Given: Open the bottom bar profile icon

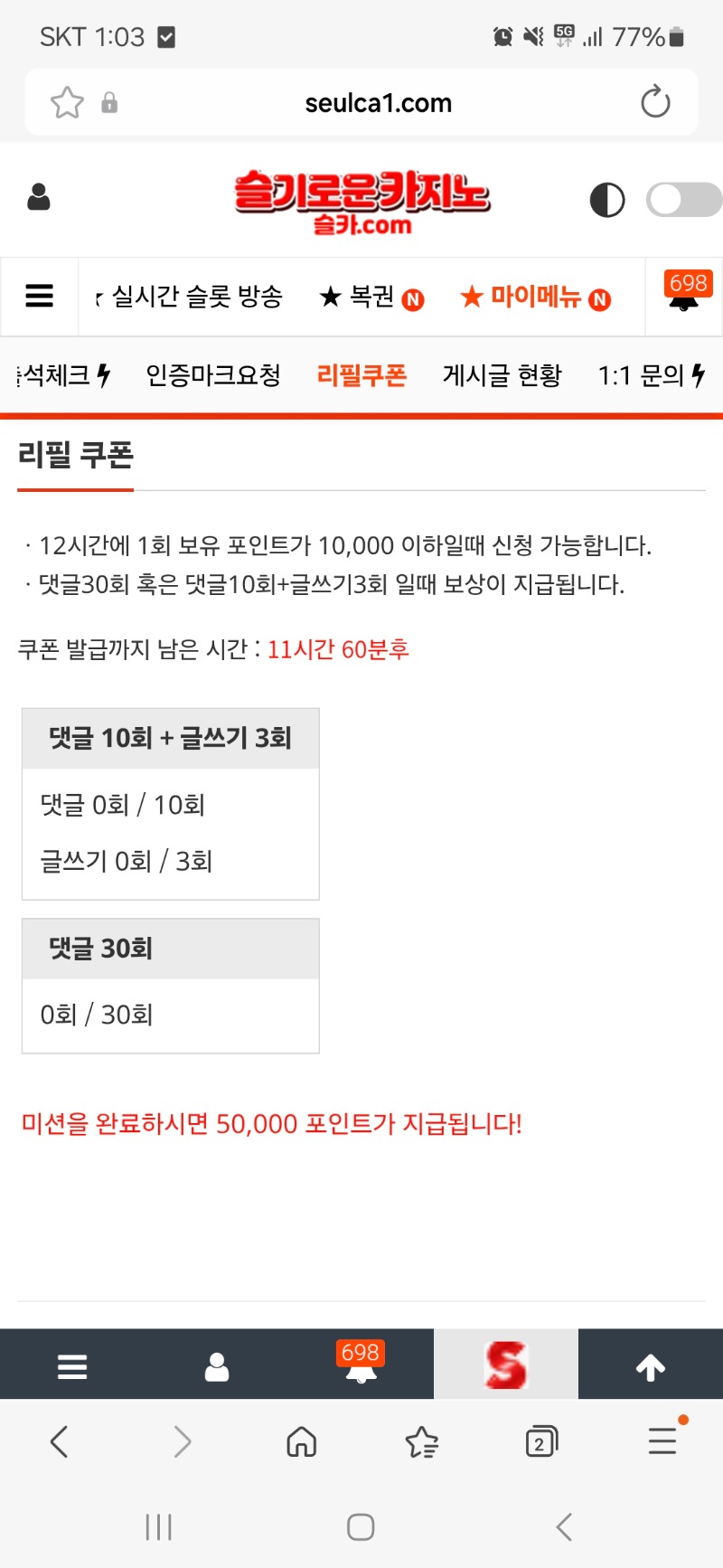Looking at the screenshot, I should click(x=217, y=1365).
